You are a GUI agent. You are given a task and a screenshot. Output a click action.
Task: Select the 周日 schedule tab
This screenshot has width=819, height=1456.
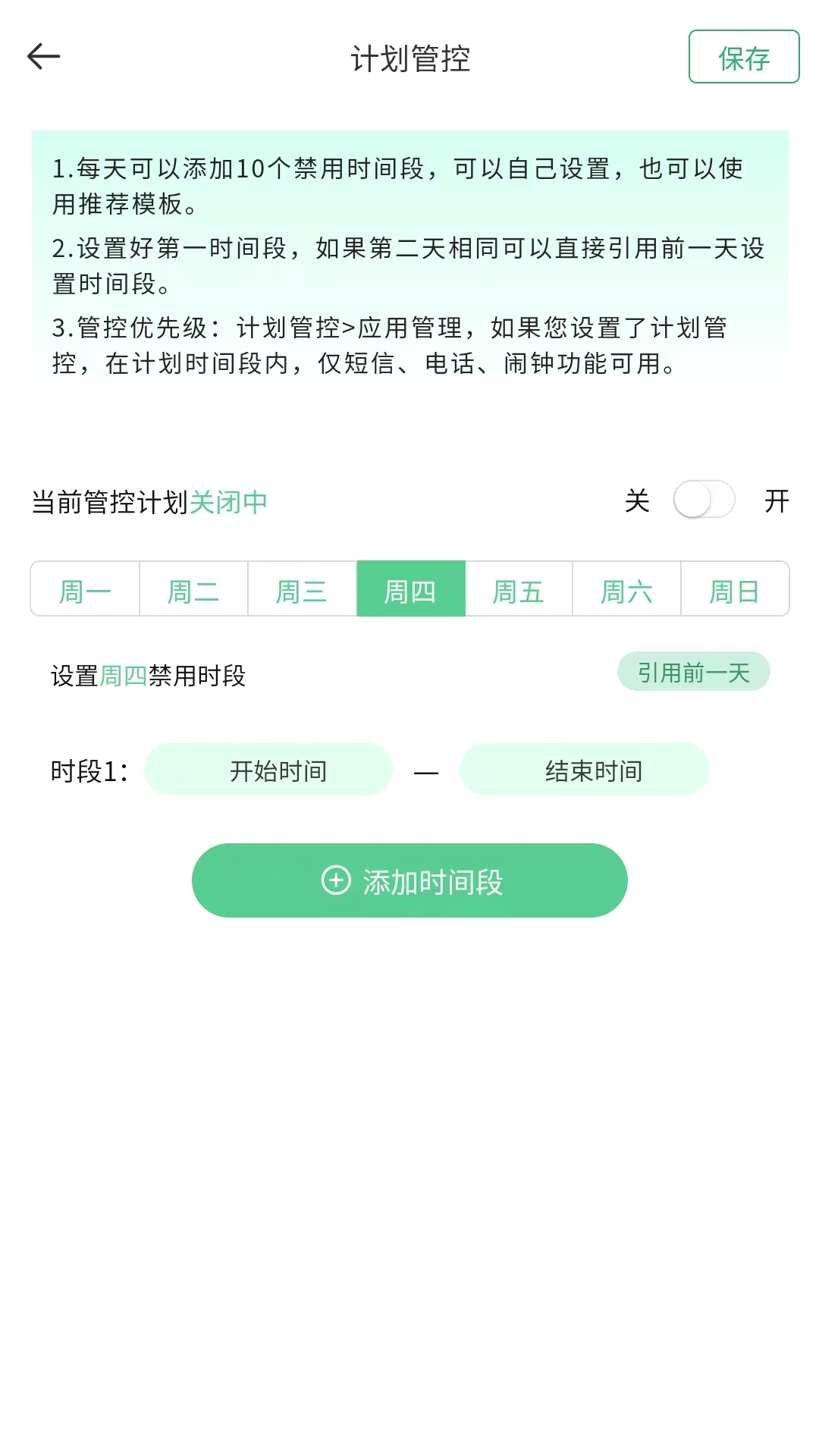[x=735, y=589]
